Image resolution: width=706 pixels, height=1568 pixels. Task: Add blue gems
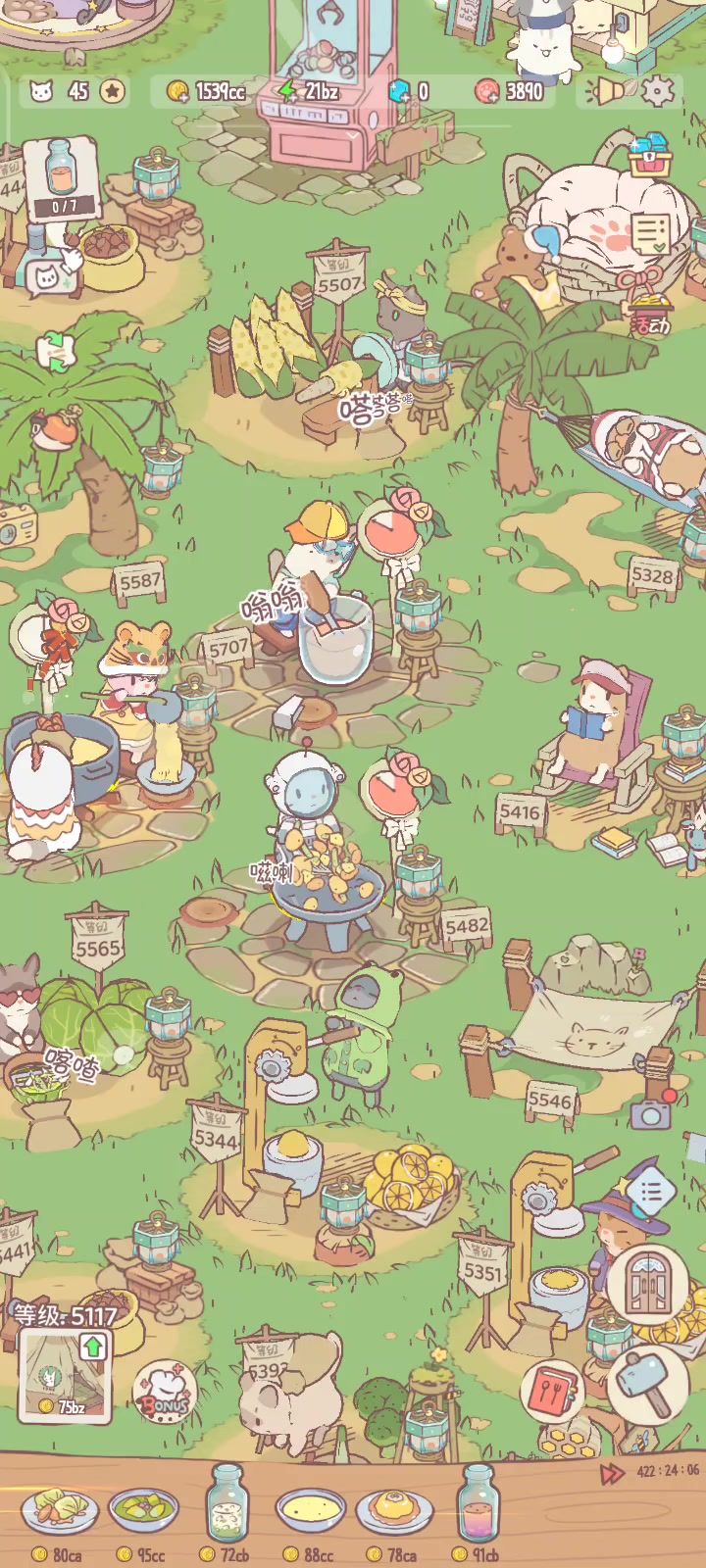tap(398, 91)
